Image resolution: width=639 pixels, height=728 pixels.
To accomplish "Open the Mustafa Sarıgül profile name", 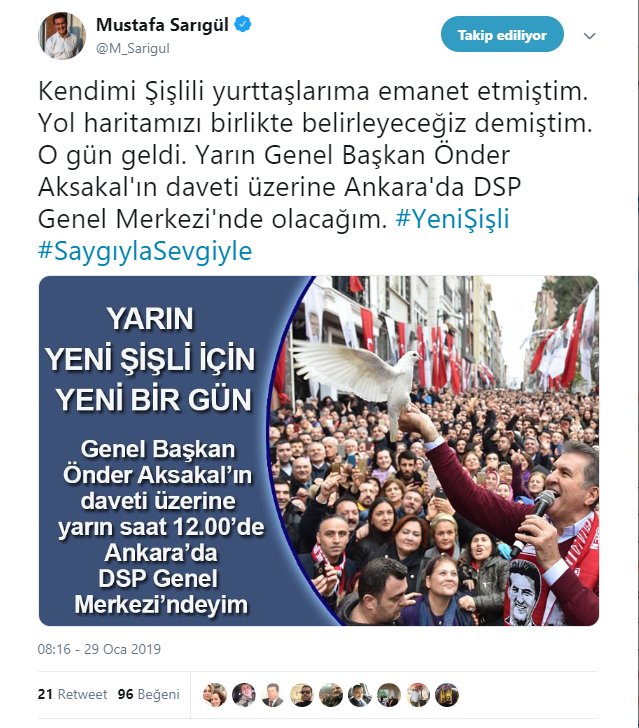I will point(153,24).
